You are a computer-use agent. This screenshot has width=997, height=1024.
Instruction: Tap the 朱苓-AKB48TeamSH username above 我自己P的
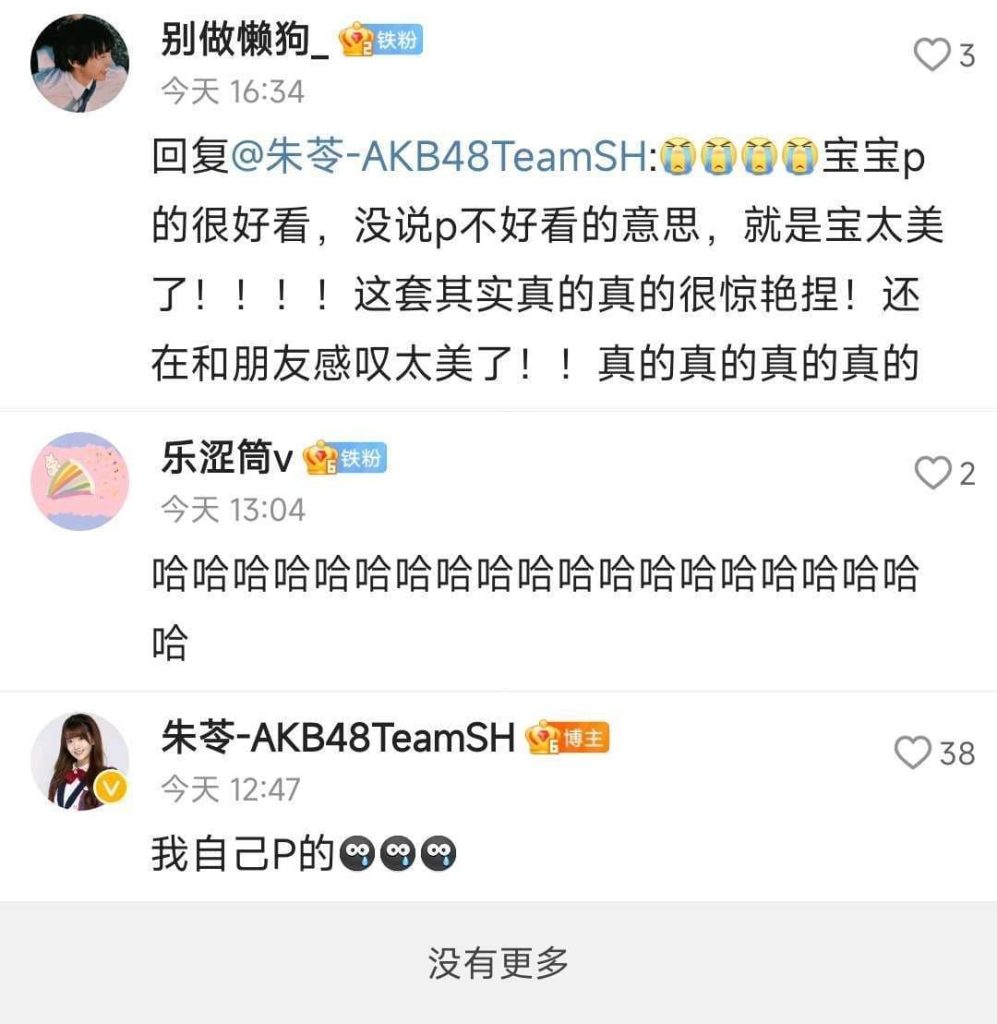(338, 738)
